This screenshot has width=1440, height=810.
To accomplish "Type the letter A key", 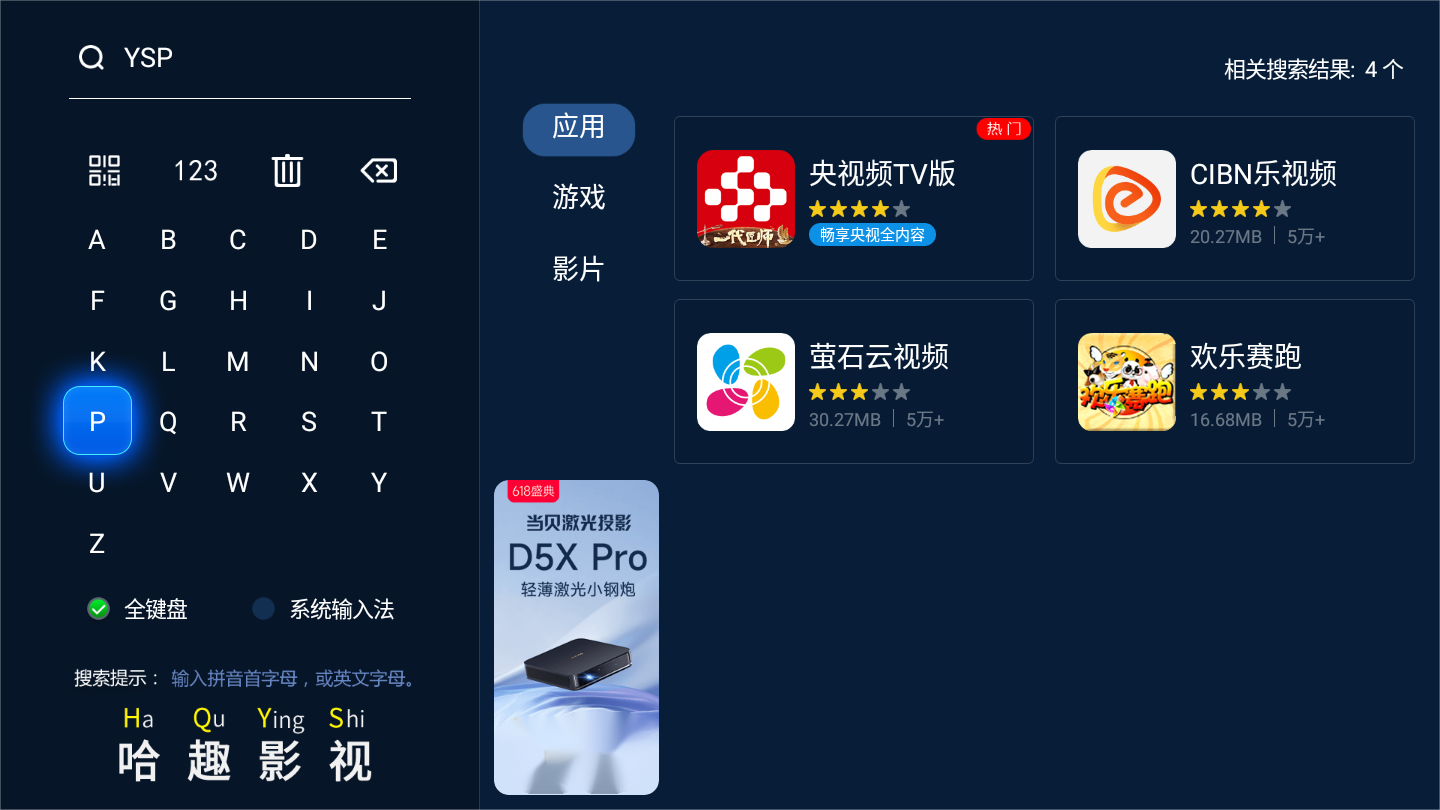I will click(x=97, y=240).
